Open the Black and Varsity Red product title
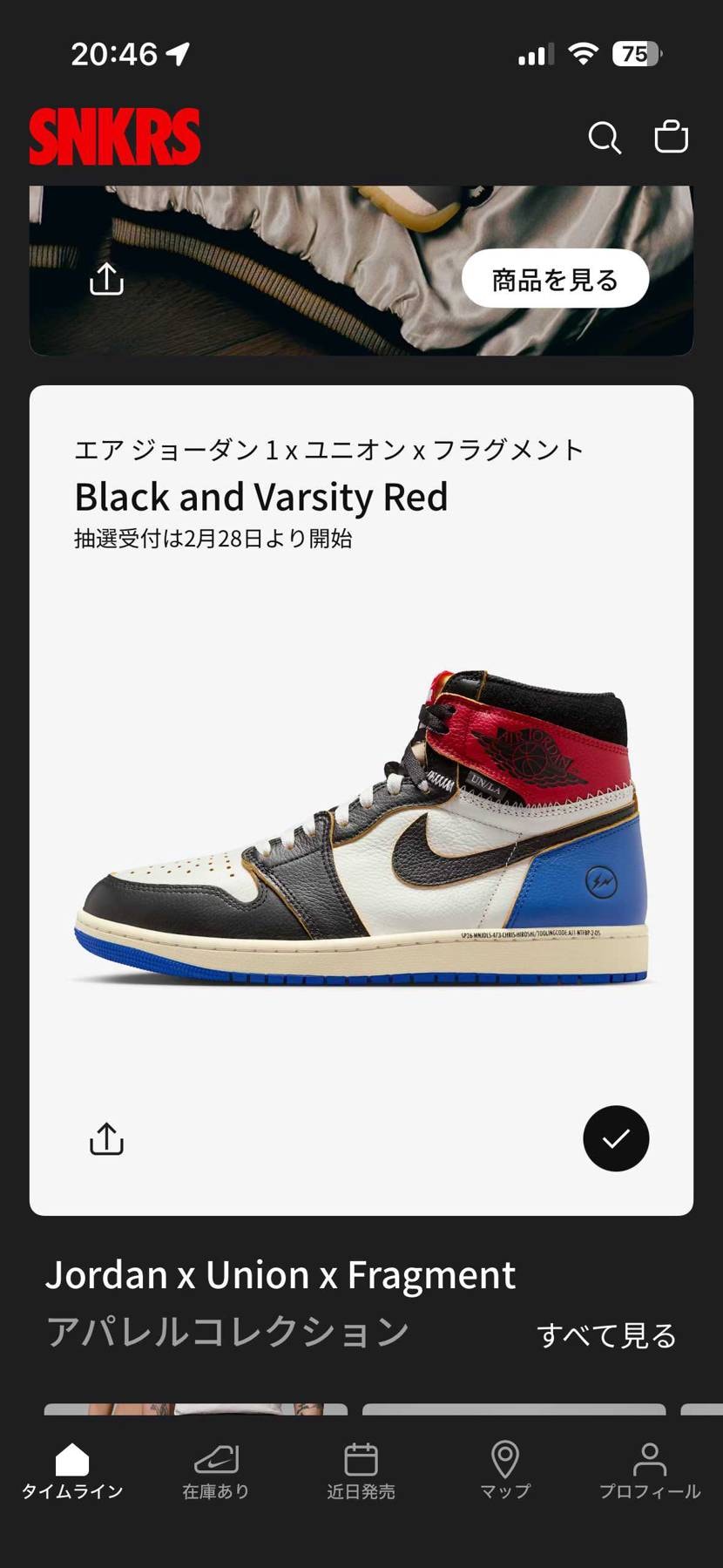This screenshot has height=1568, width=723. point(260,497)
